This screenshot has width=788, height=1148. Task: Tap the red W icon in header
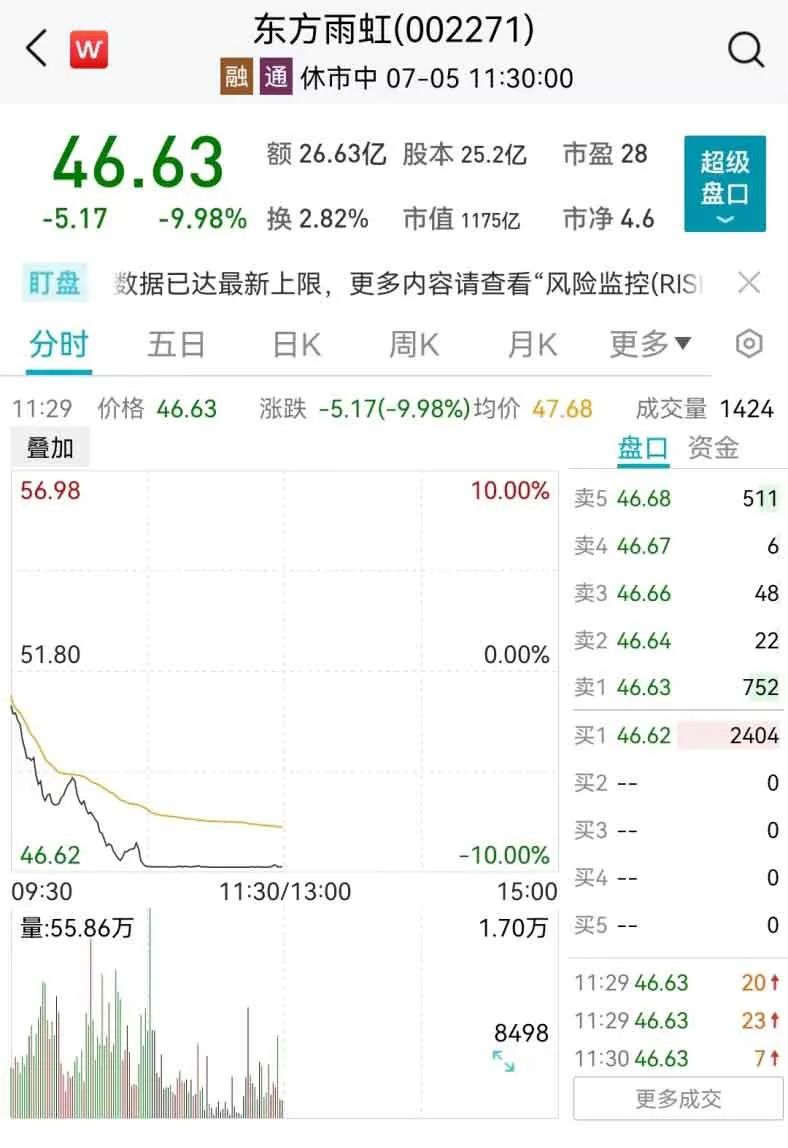[x=89, y=49]
